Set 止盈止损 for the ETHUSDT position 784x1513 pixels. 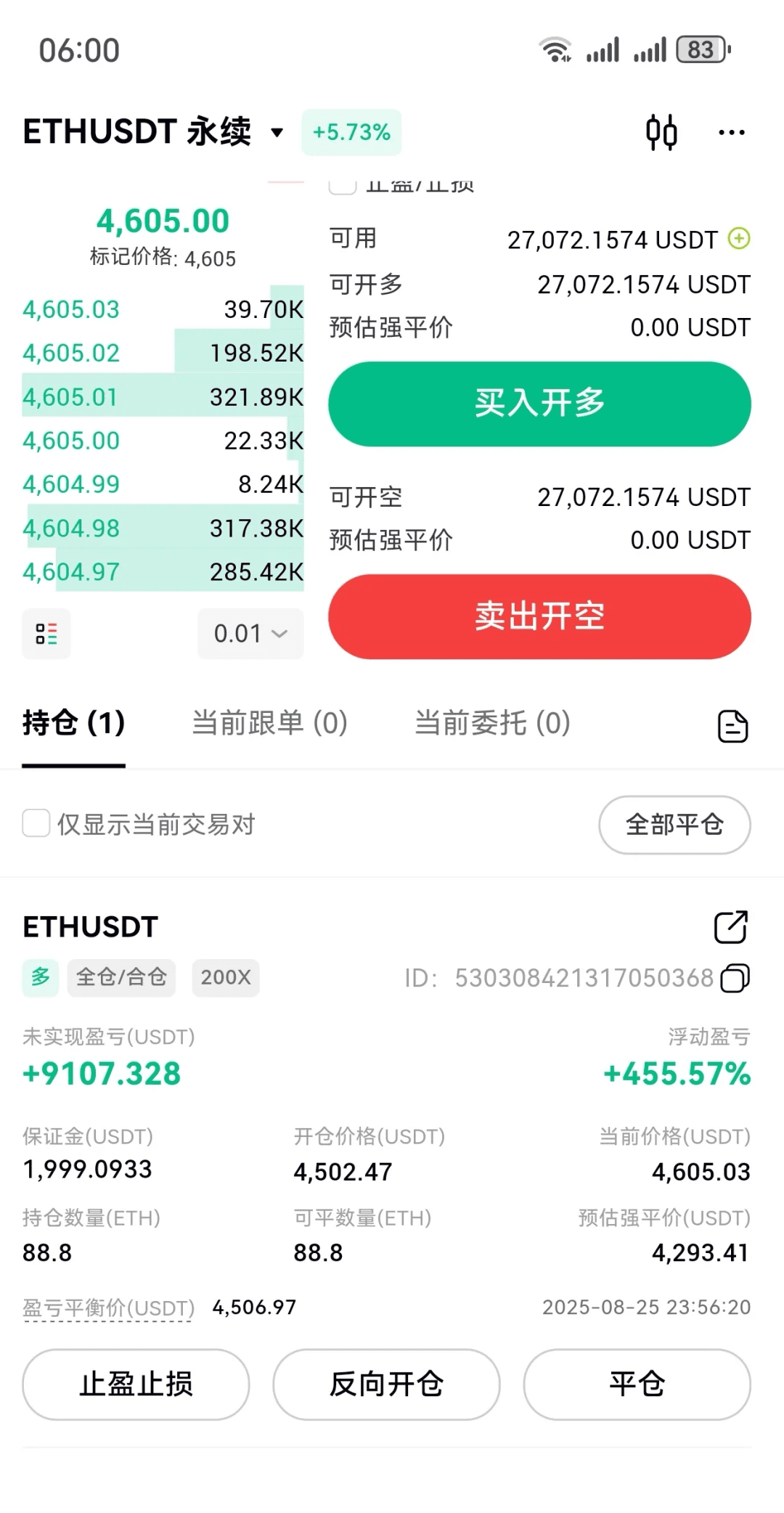tap(136, 1384)
